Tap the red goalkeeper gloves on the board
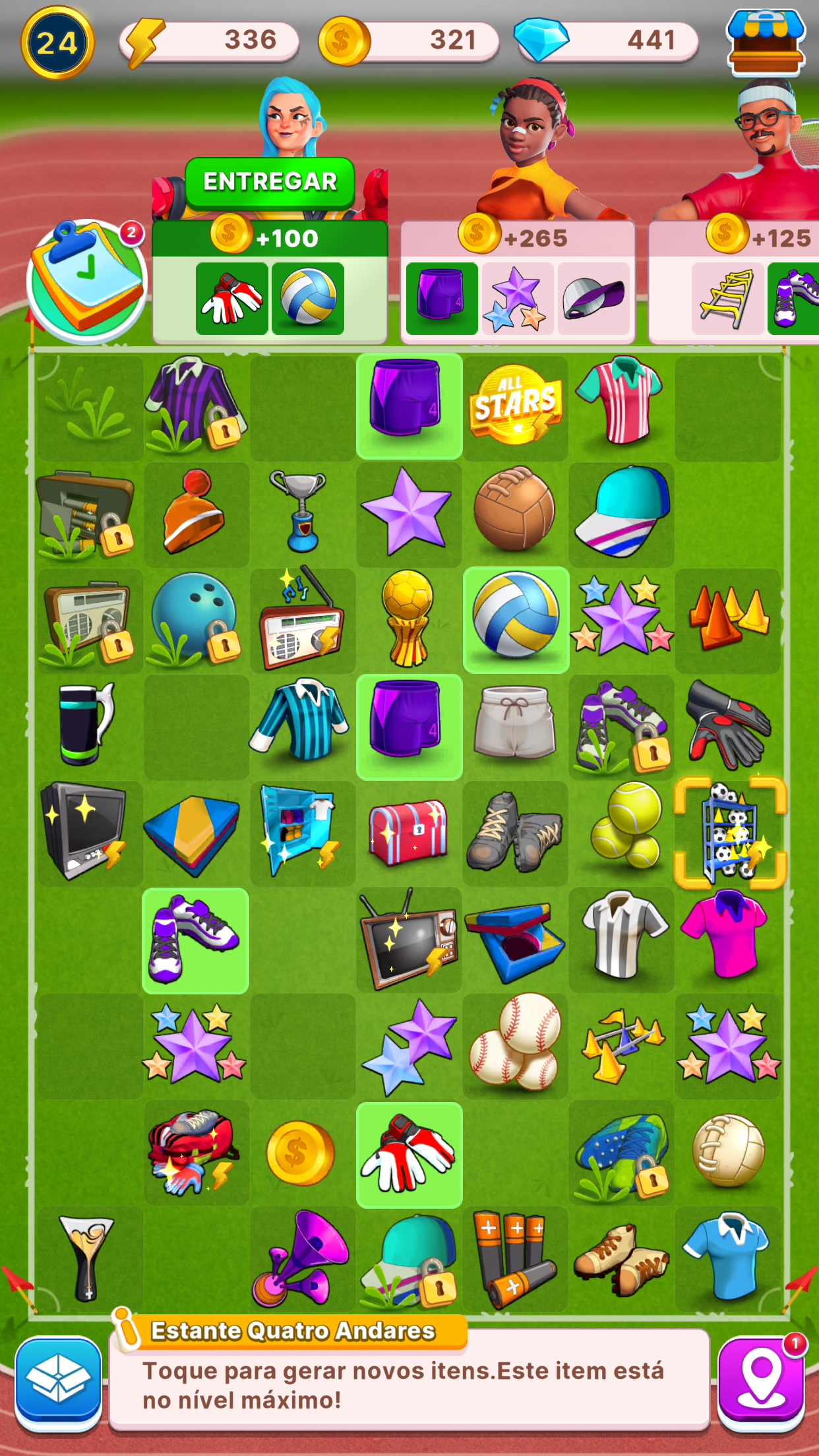 pos(409,1153)
